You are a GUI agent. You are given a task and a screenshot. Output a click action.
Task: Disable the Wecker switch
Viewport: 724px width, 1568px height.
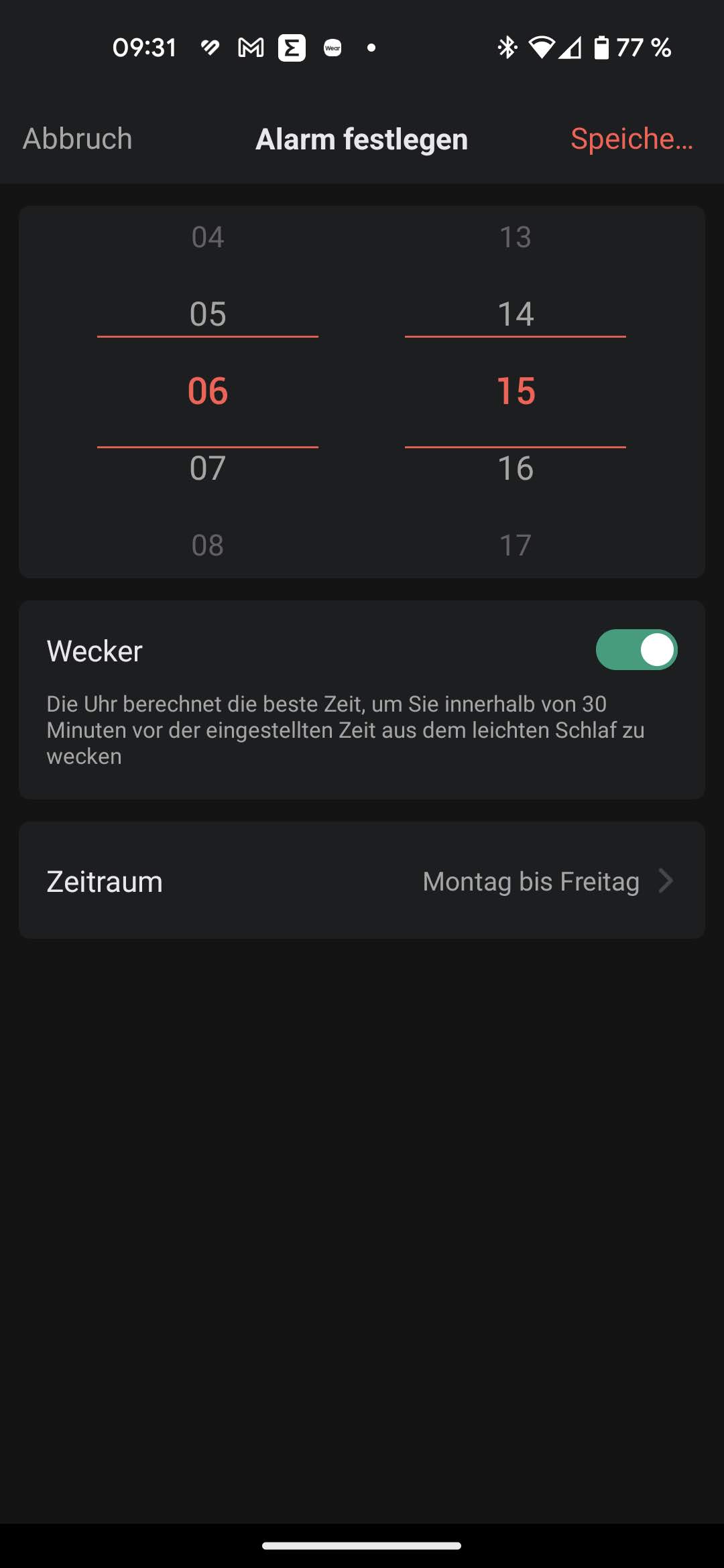(636, 650)
